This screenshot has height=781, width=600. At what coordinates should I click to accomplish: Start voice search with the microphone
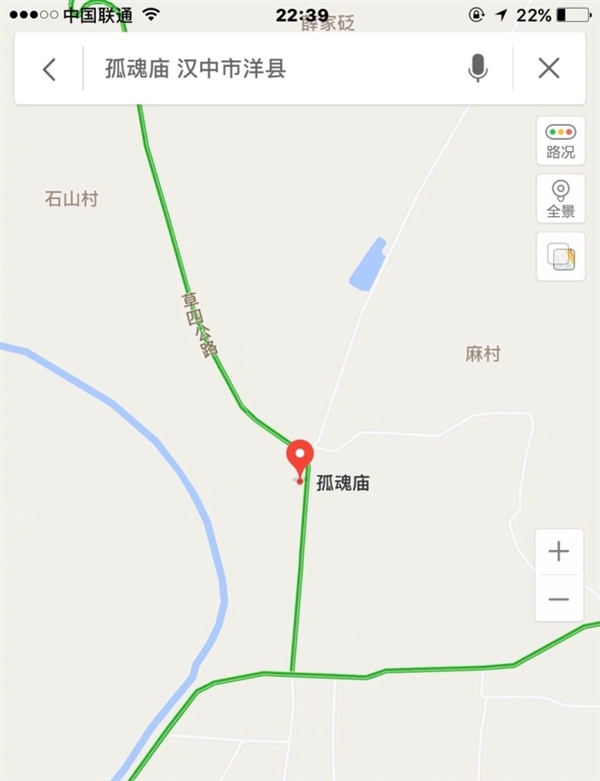point(478,69)
